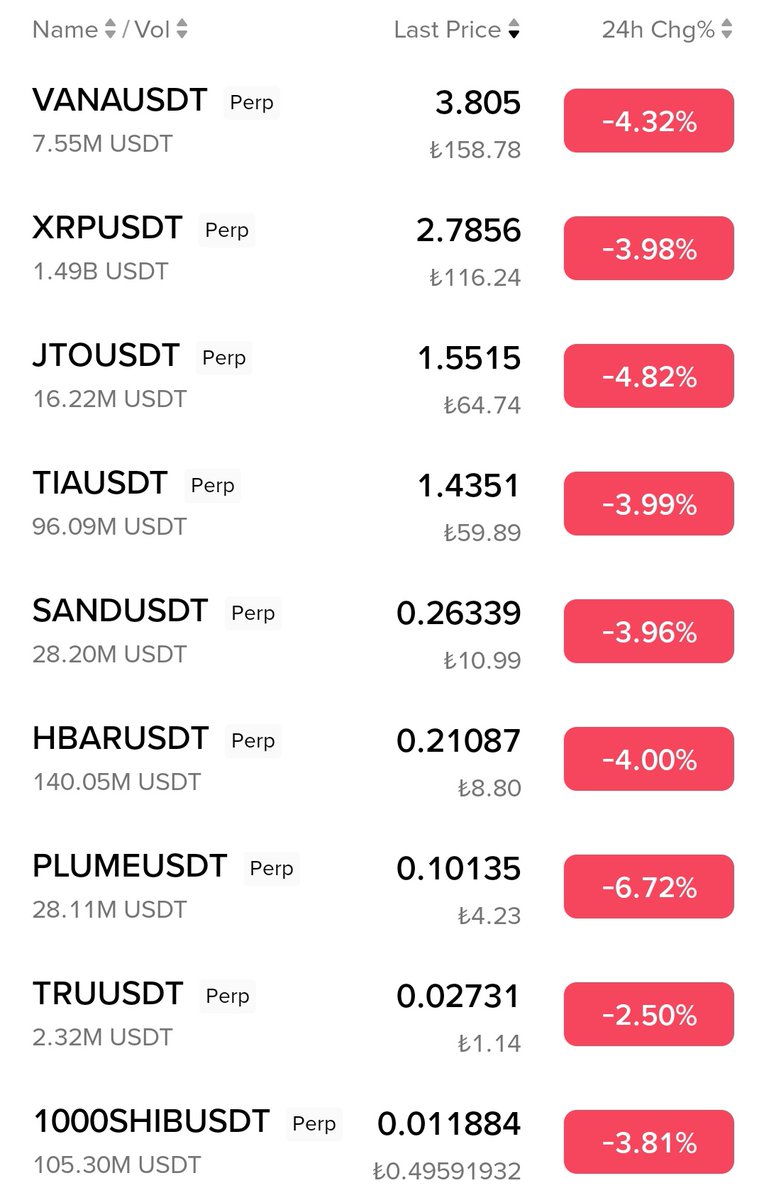The image size is (764, 1200).
Task: Select the TIAUSDT row
Action: [x=100, y=484]
